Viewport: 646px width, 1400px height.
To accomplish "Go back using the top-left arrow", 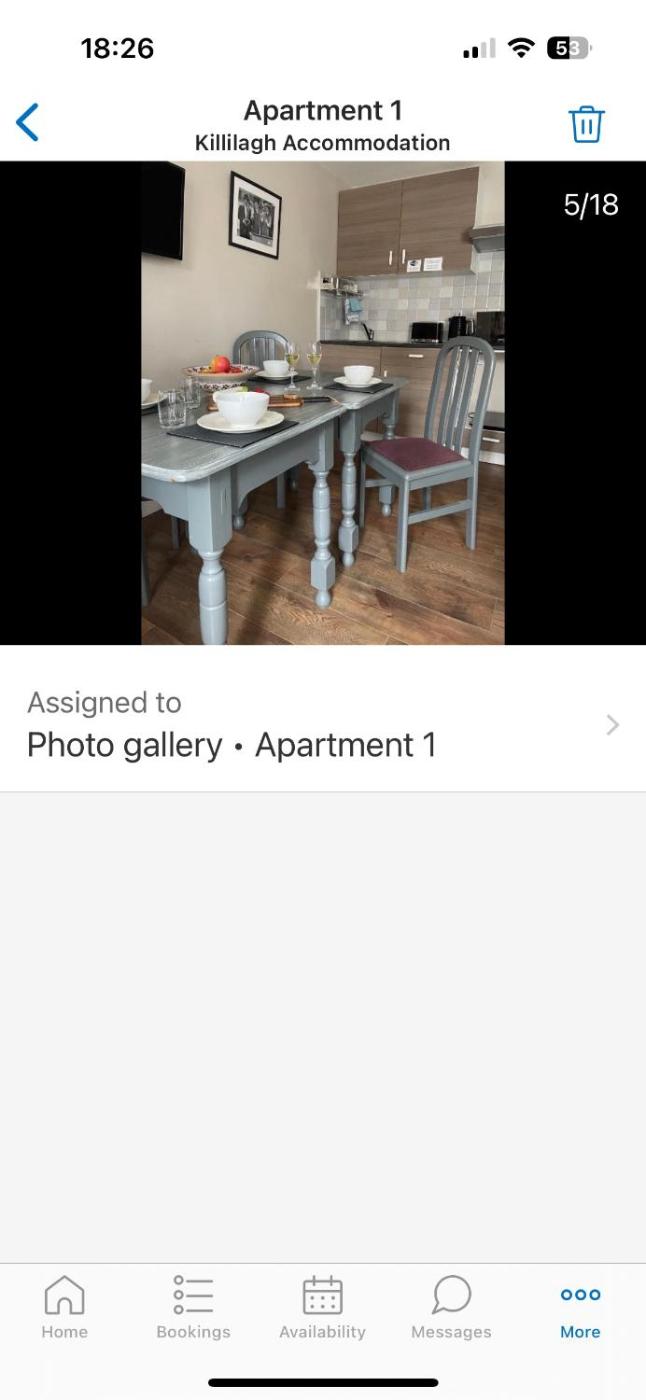I will click(28, 123).
